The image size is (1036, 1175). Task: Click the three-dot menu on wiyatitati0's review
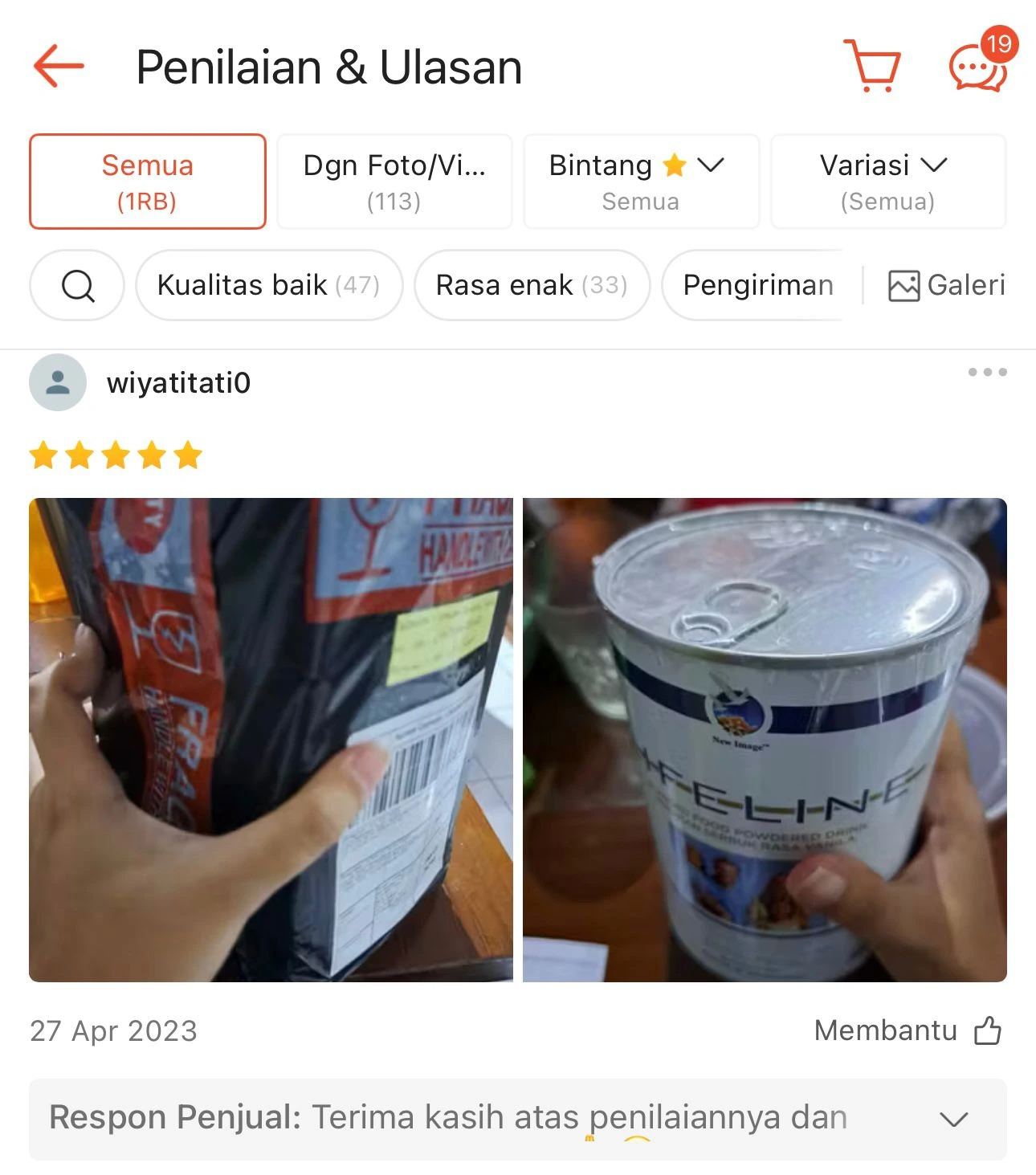[x=987, y=371]
